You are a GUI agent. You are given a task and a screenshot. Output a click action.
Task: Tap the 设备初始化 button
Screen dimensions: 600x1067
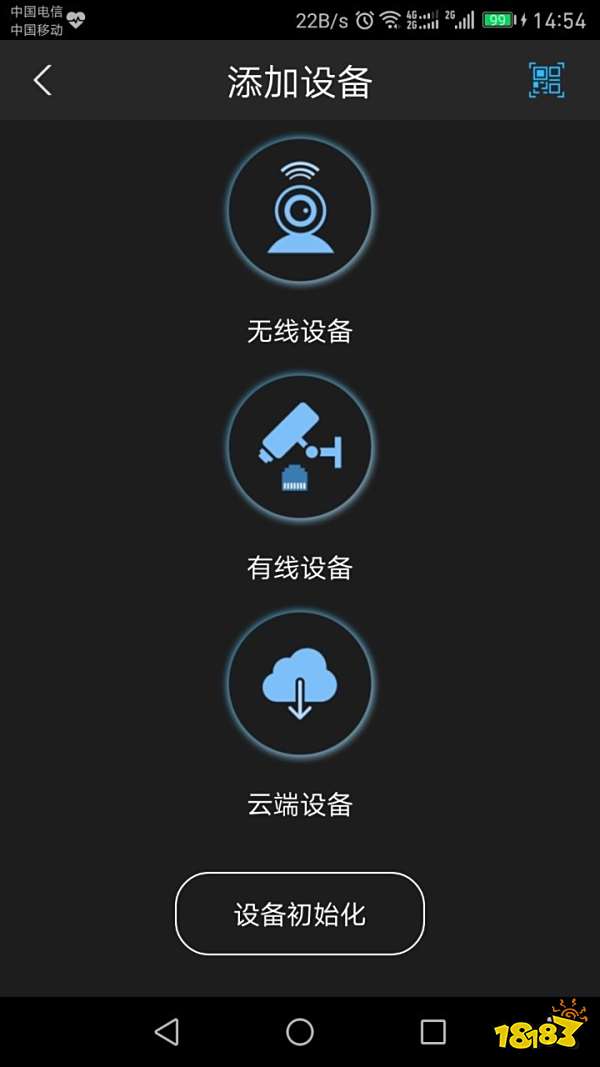(x=300, y=914)
